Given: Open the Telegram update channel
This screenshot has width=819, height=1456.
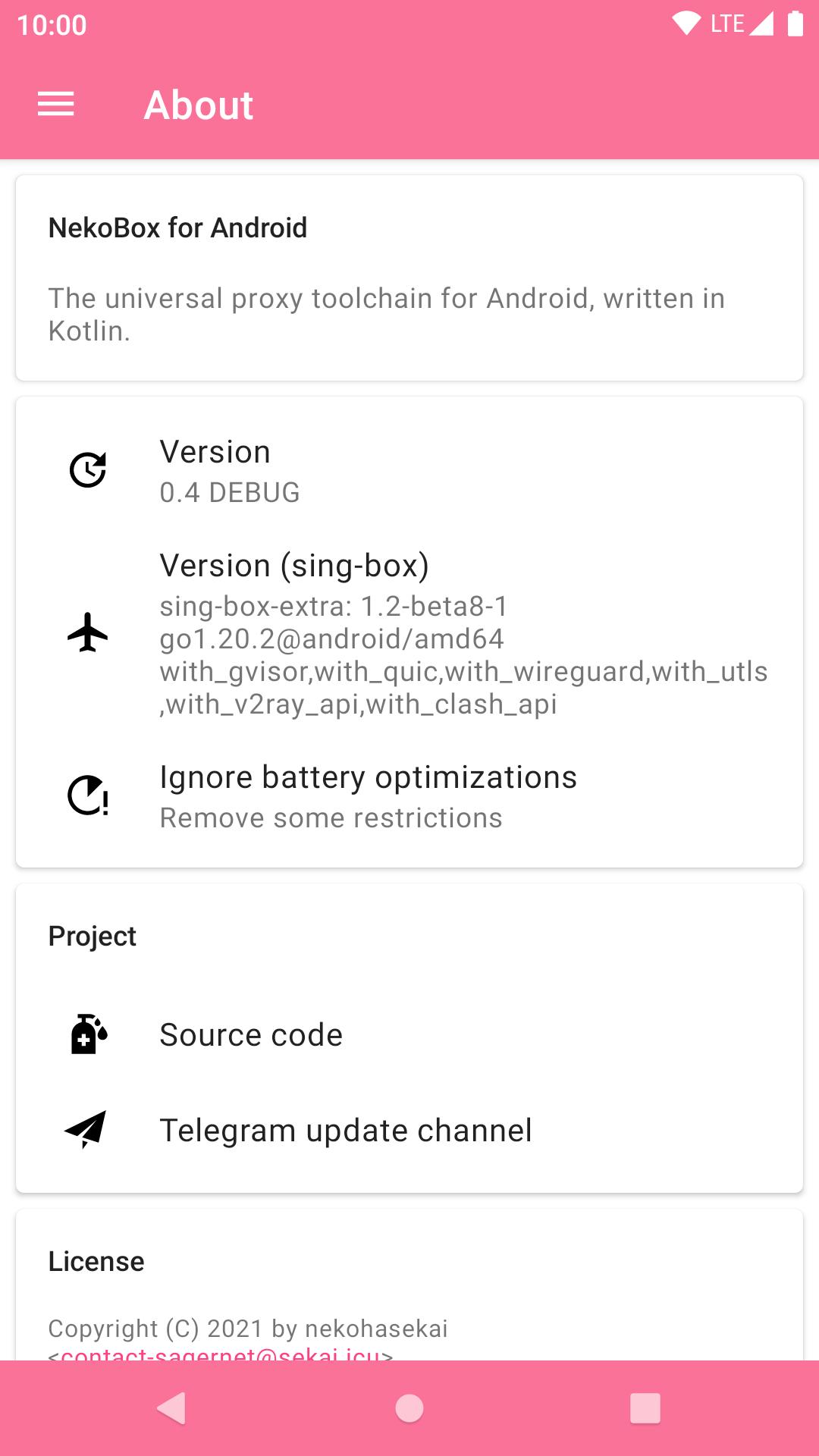Looking at the screenshot, I should point(409,1130).
